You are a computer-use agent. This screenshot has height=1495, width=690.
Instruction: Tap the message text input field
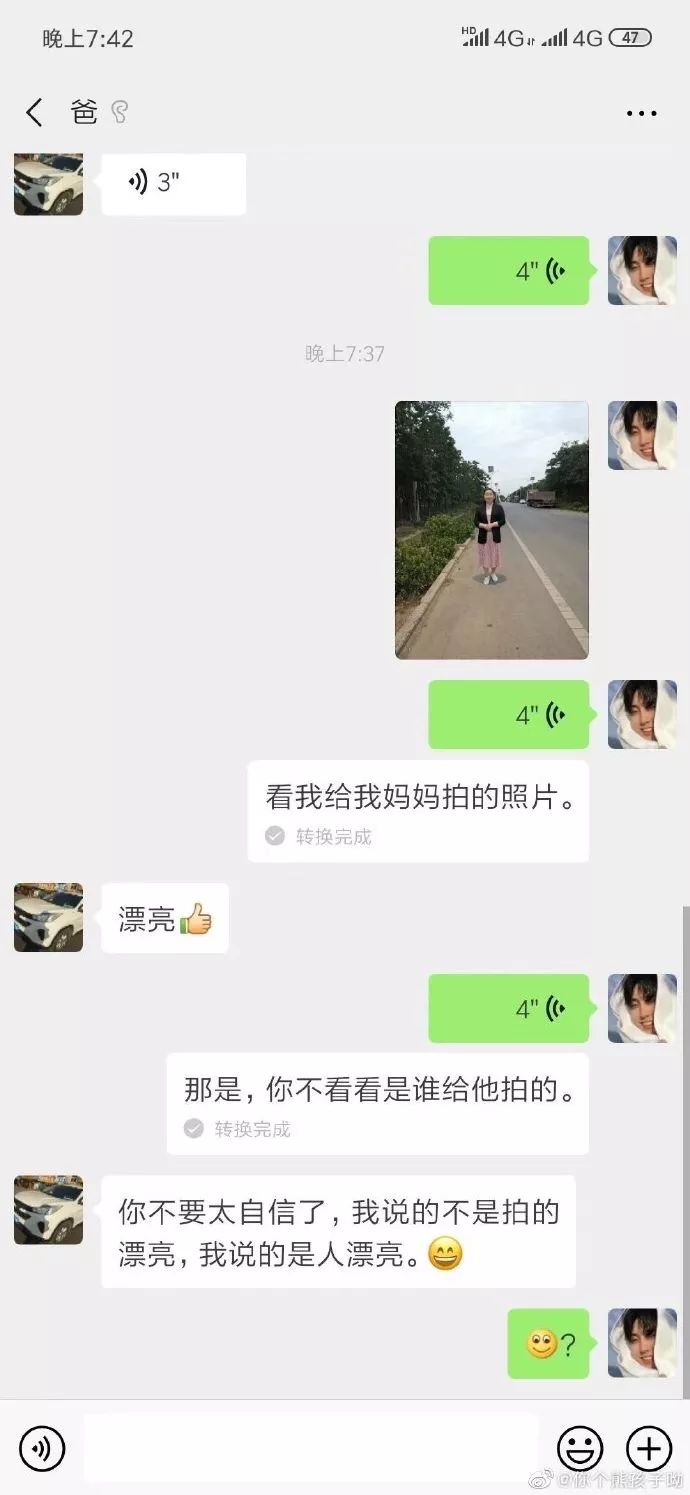tap(310, 1448)
